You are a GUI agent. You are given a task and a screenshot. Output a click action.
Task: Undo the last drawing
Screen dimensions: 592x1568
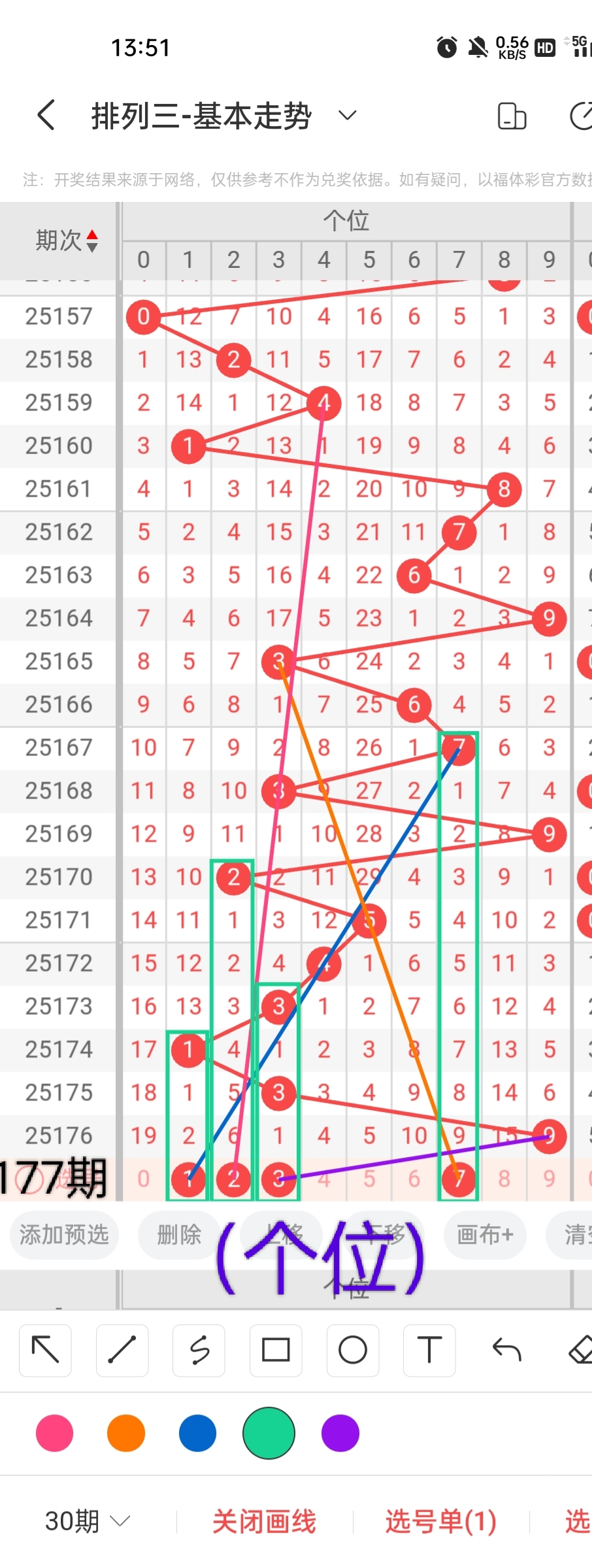point(506,1350)
